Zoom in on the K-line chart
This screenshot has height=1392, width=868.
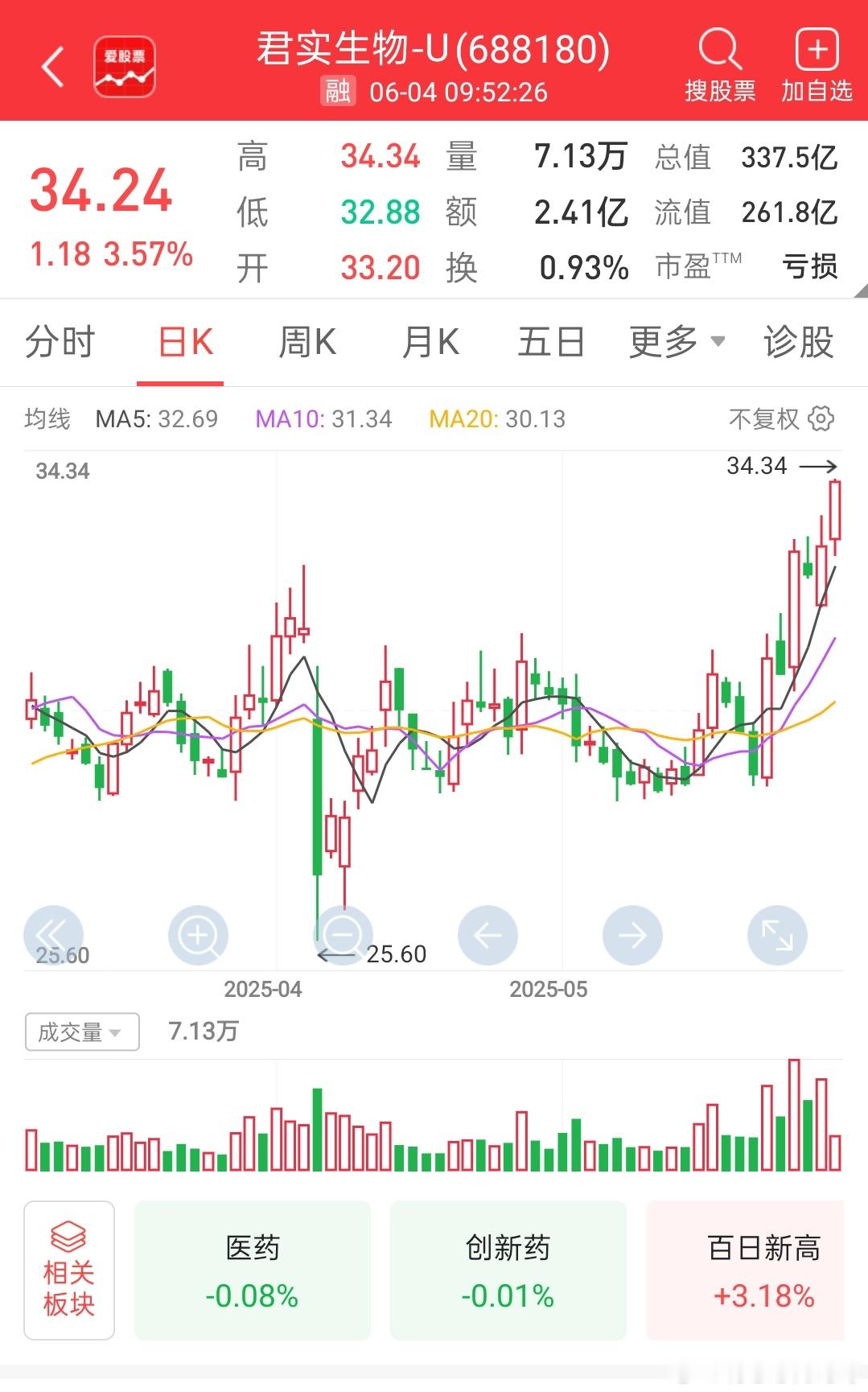198,935
